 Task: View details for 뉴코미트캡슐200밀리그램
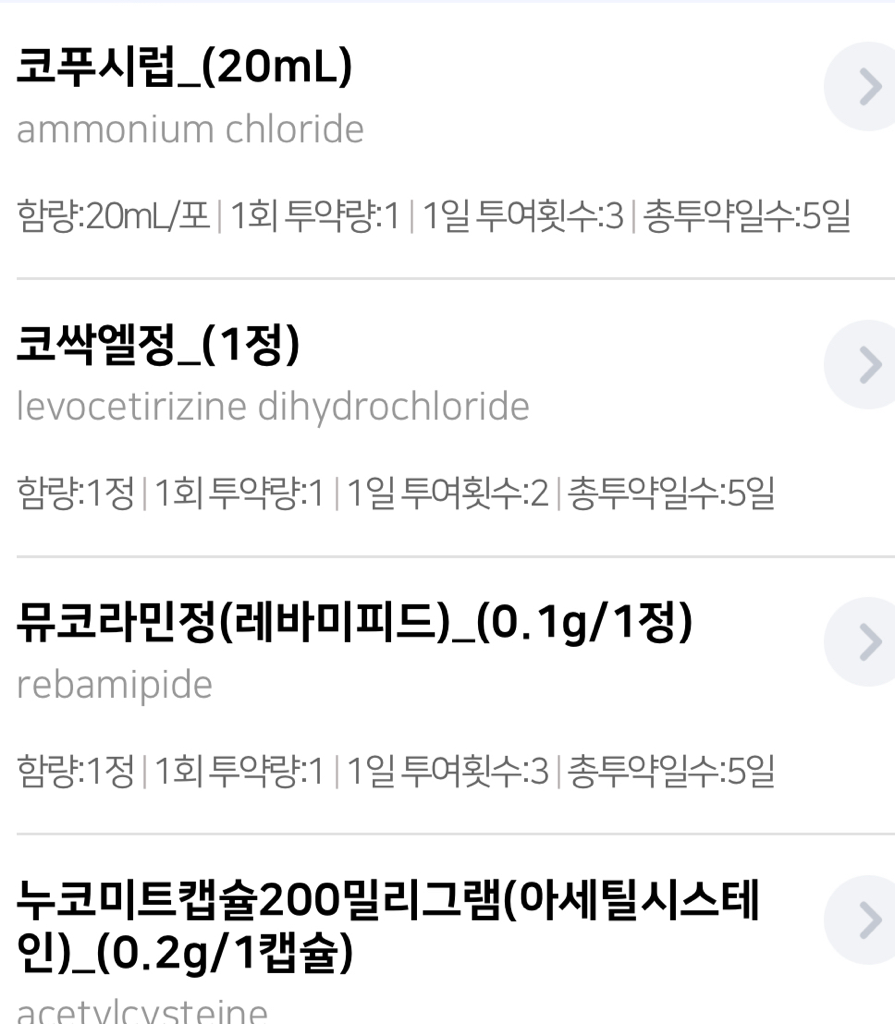[x=866, y=921]
